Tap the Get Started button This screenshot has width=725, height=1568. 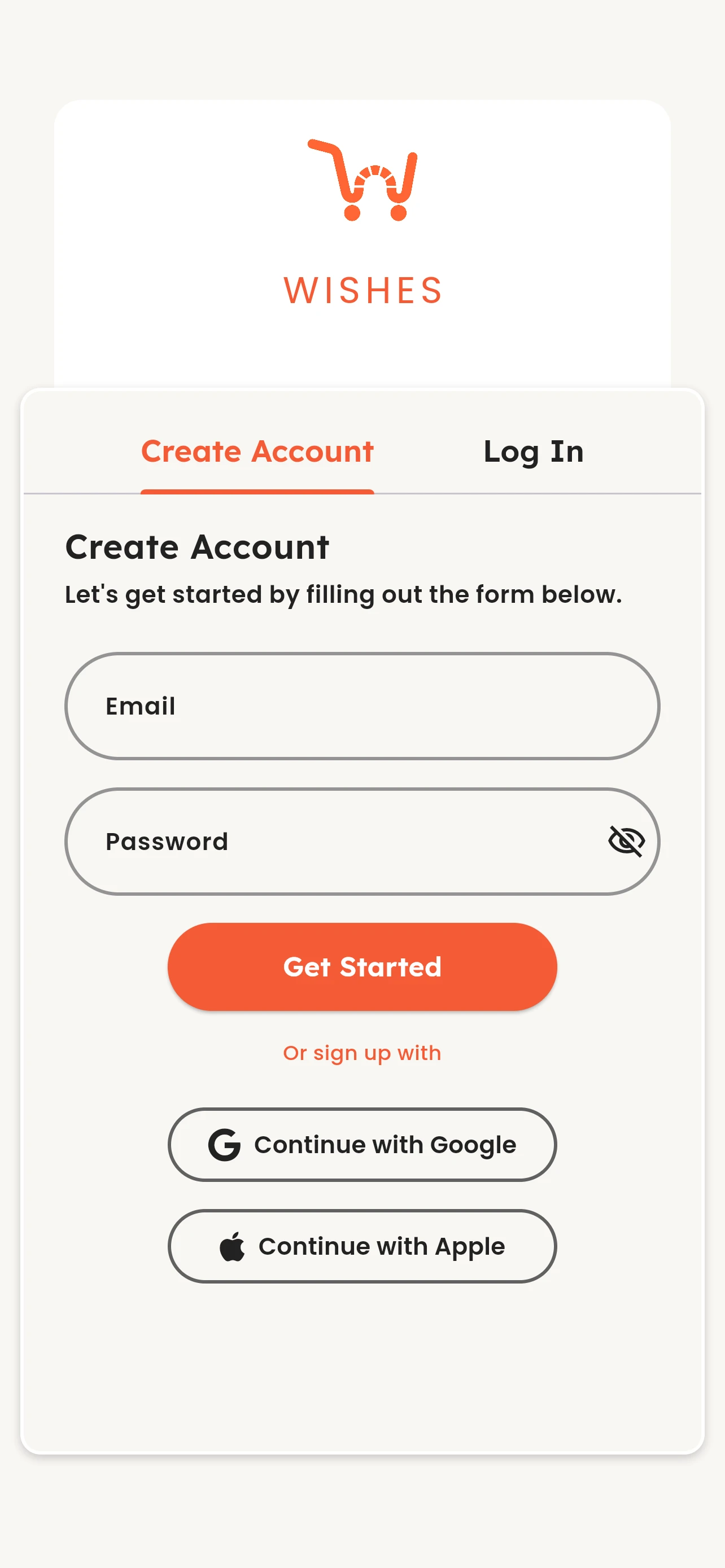coord(361,967)
